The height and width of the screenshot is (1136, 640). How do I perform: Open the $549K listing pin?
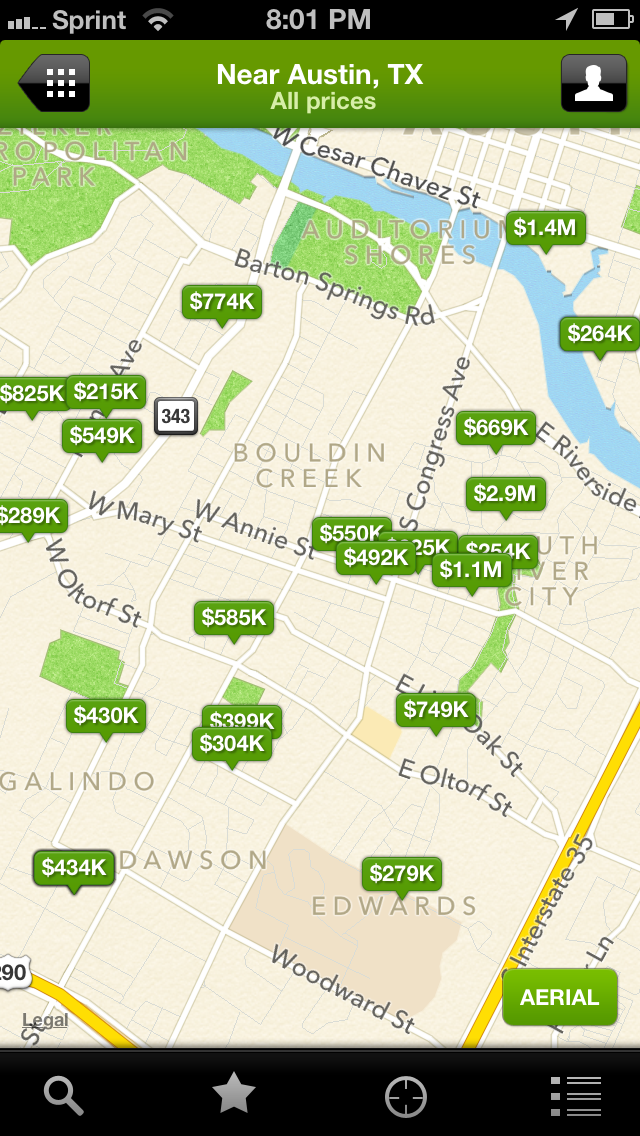tap(101, 436)
